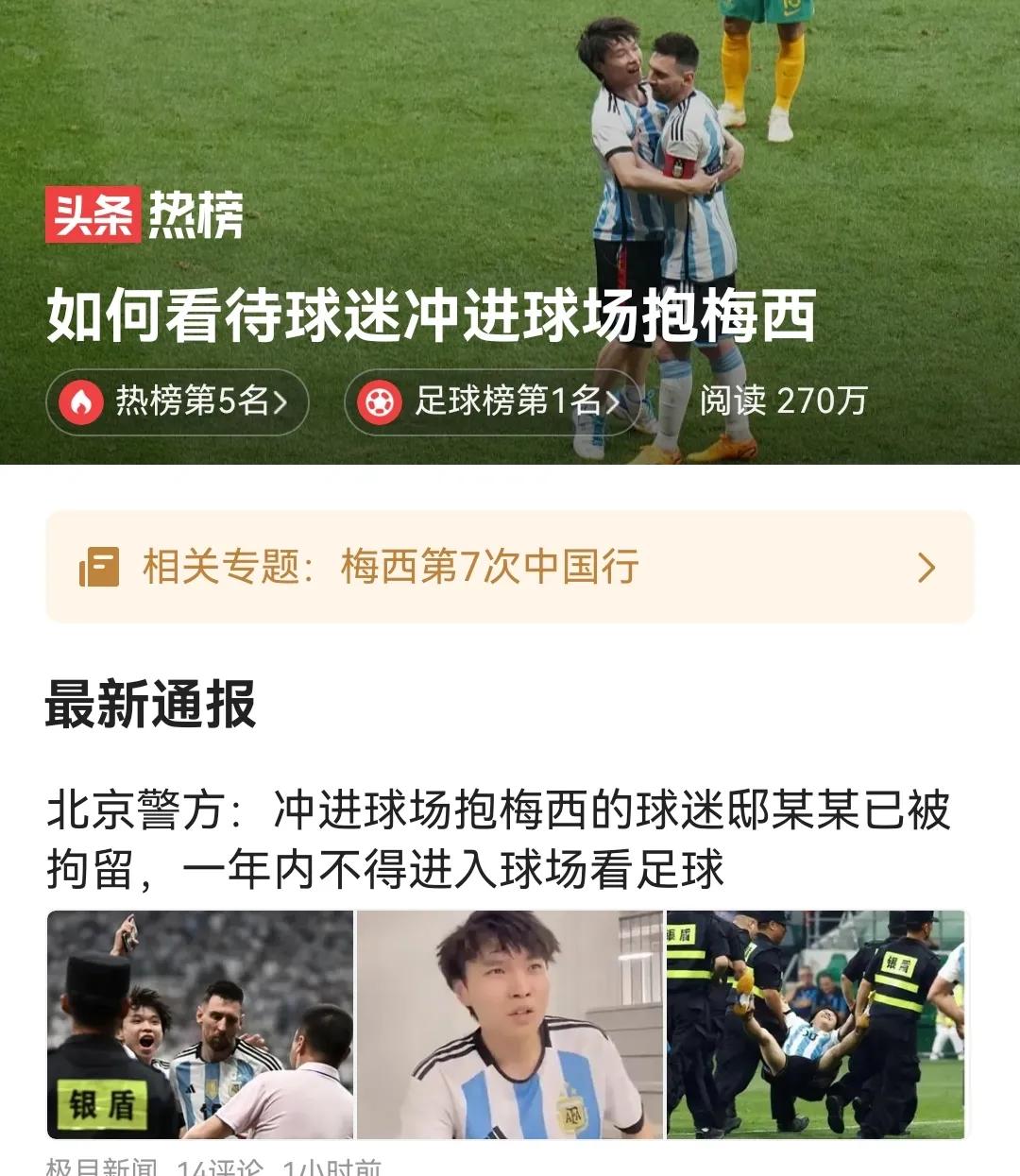Expand 足球榜第1名 with its arrow
This screenshot has width=1020, height=1176.
615,401
